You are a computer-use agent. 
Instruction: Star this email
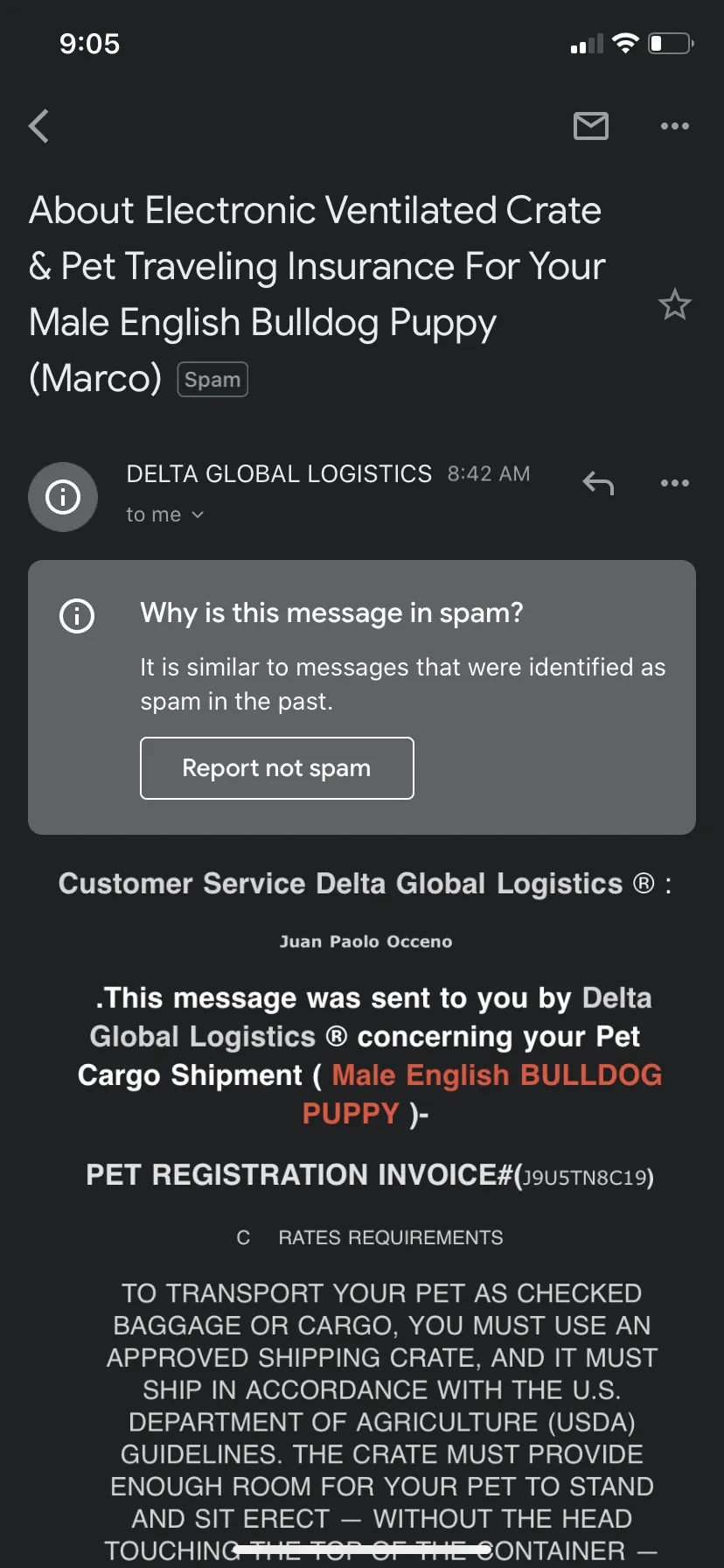(675, 304)
